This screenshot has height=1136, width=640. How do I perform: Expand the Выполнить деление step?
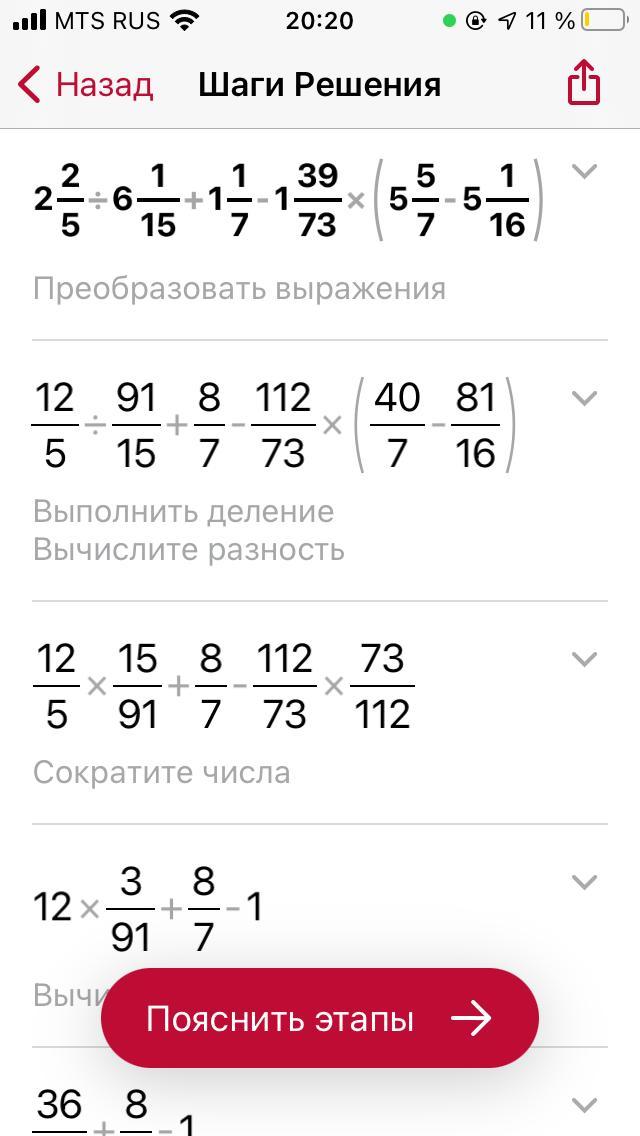click(584, 398)
